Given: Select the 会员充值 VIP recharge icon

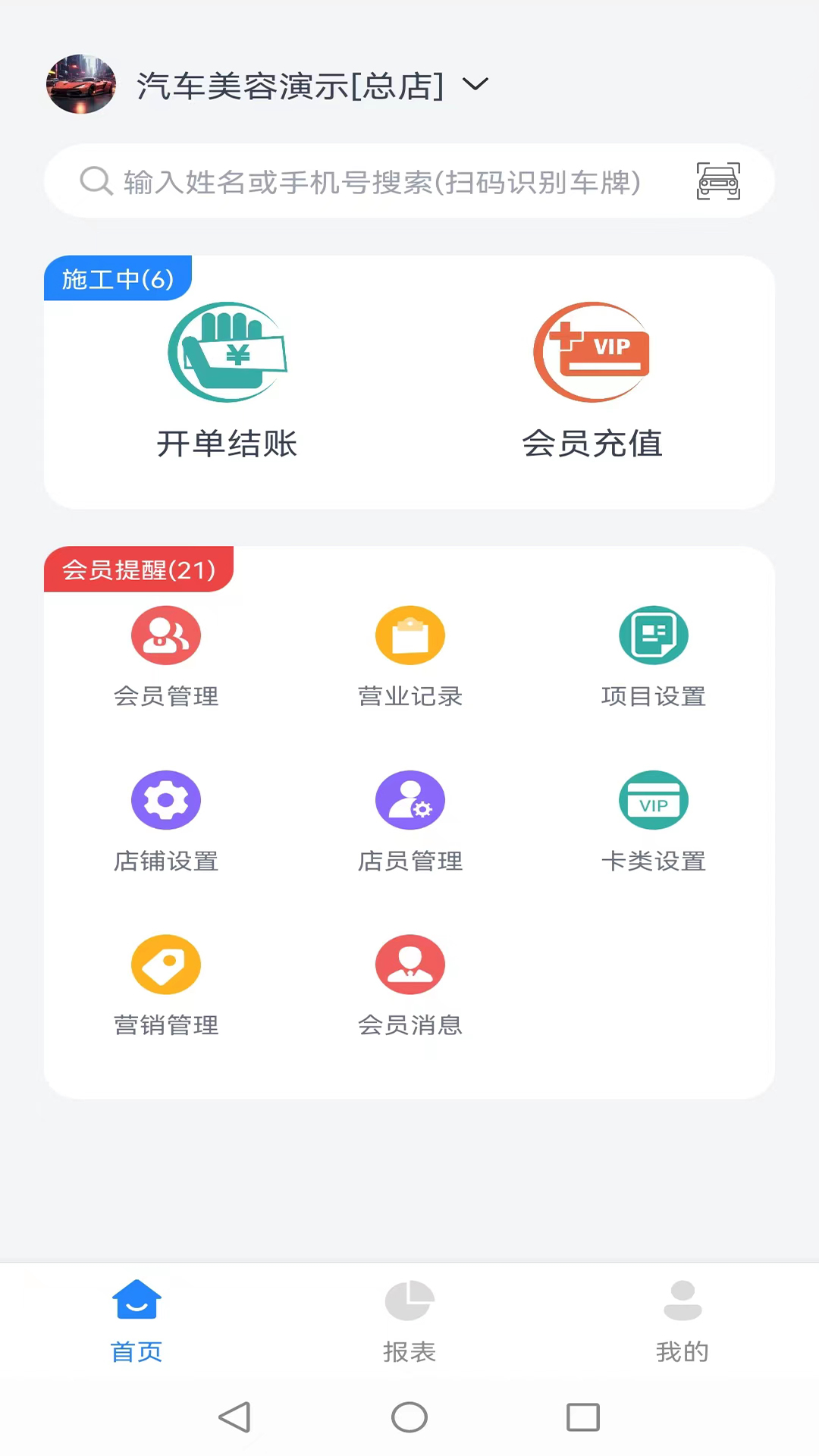Looking at the screenshot, I should point(592,353).
